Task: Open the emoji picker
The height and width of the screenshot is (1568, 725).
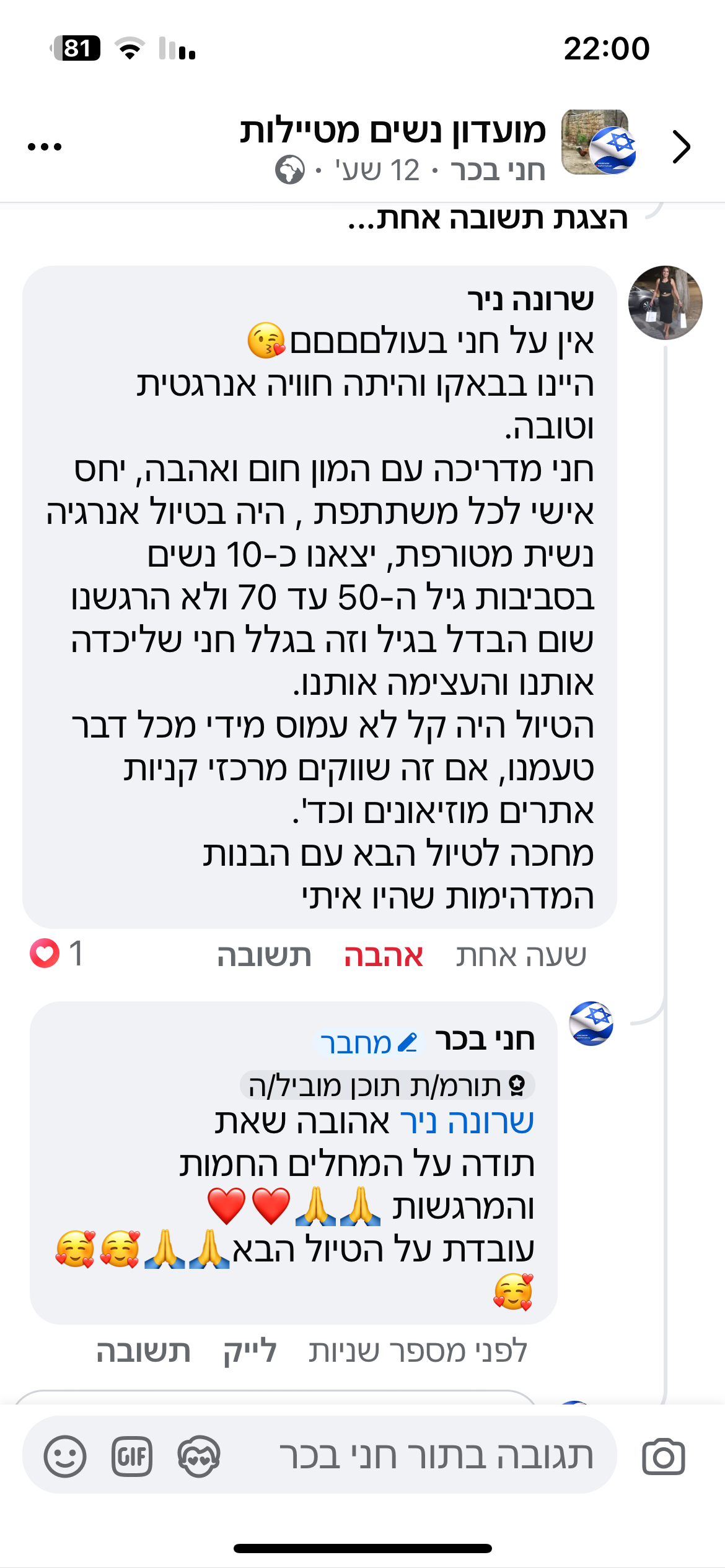Action: 65,1456
